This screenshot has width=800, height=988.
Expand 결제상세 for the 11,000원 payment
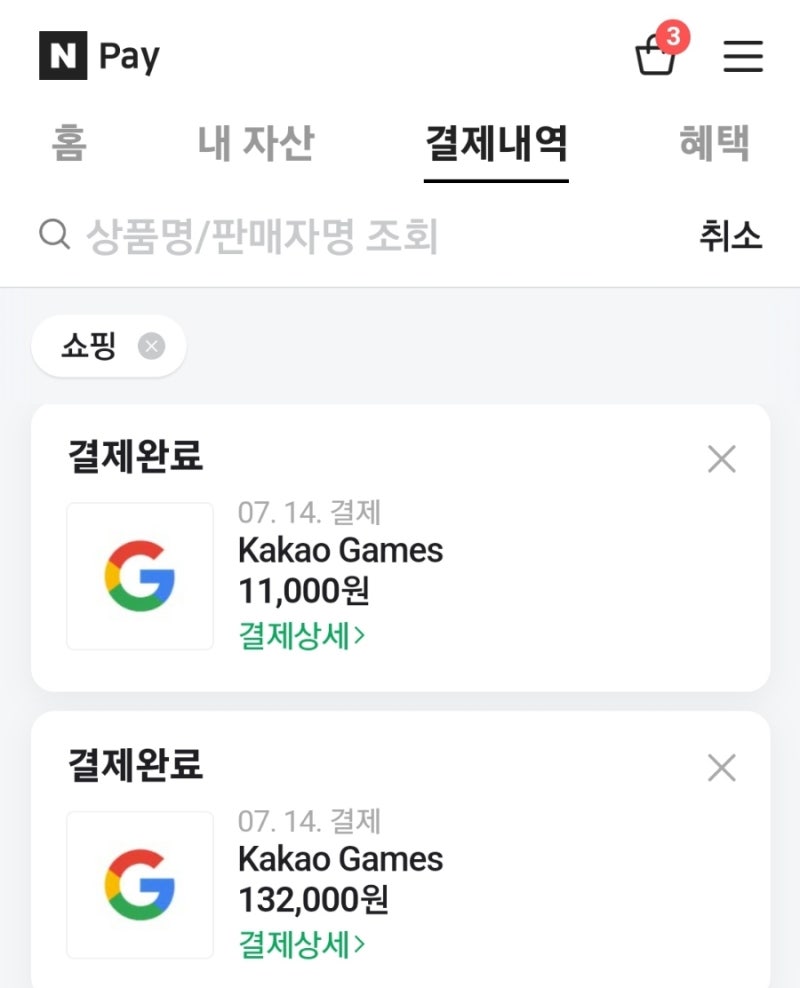click(x=295, y=636)
